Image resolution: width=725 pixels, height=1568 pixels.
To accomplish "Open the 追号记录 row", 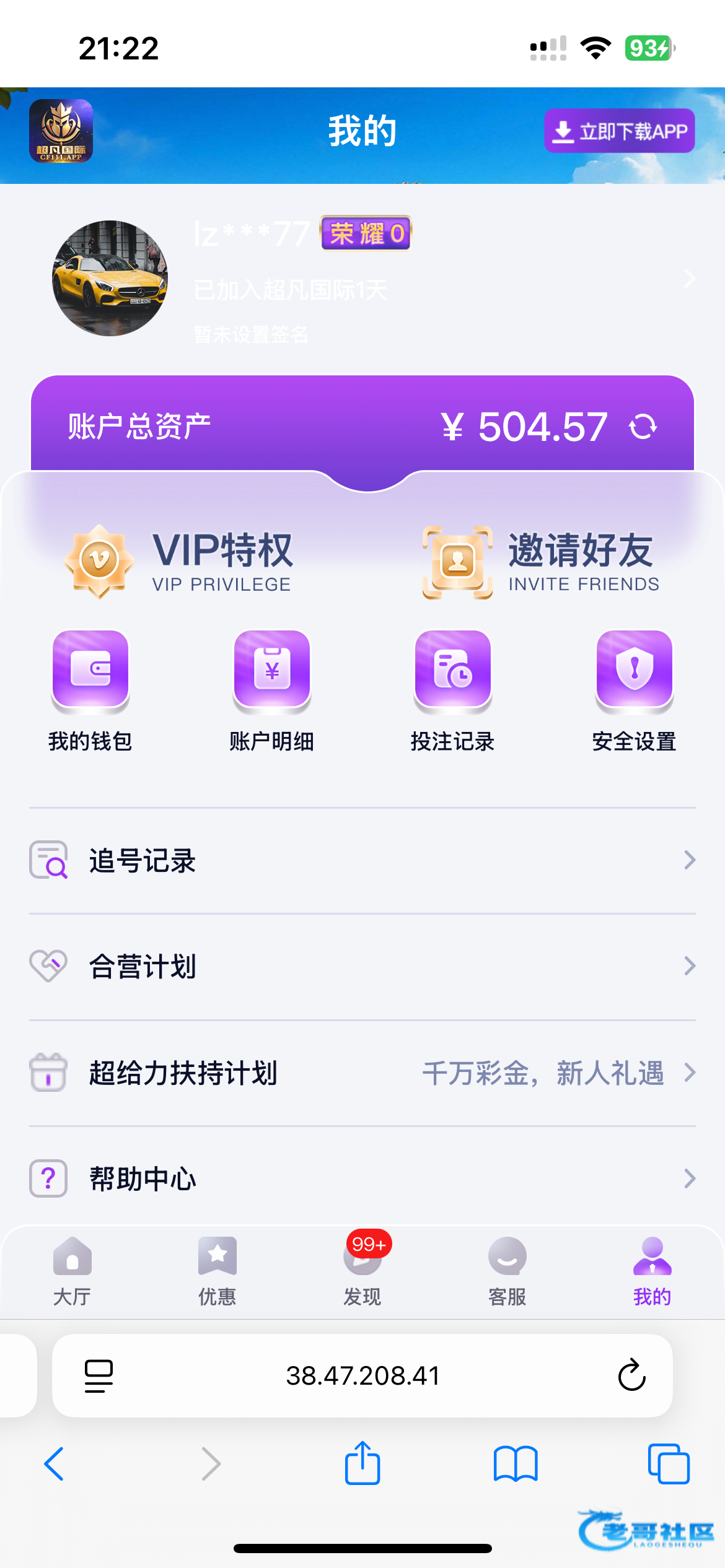I will (x=362, y=860).
